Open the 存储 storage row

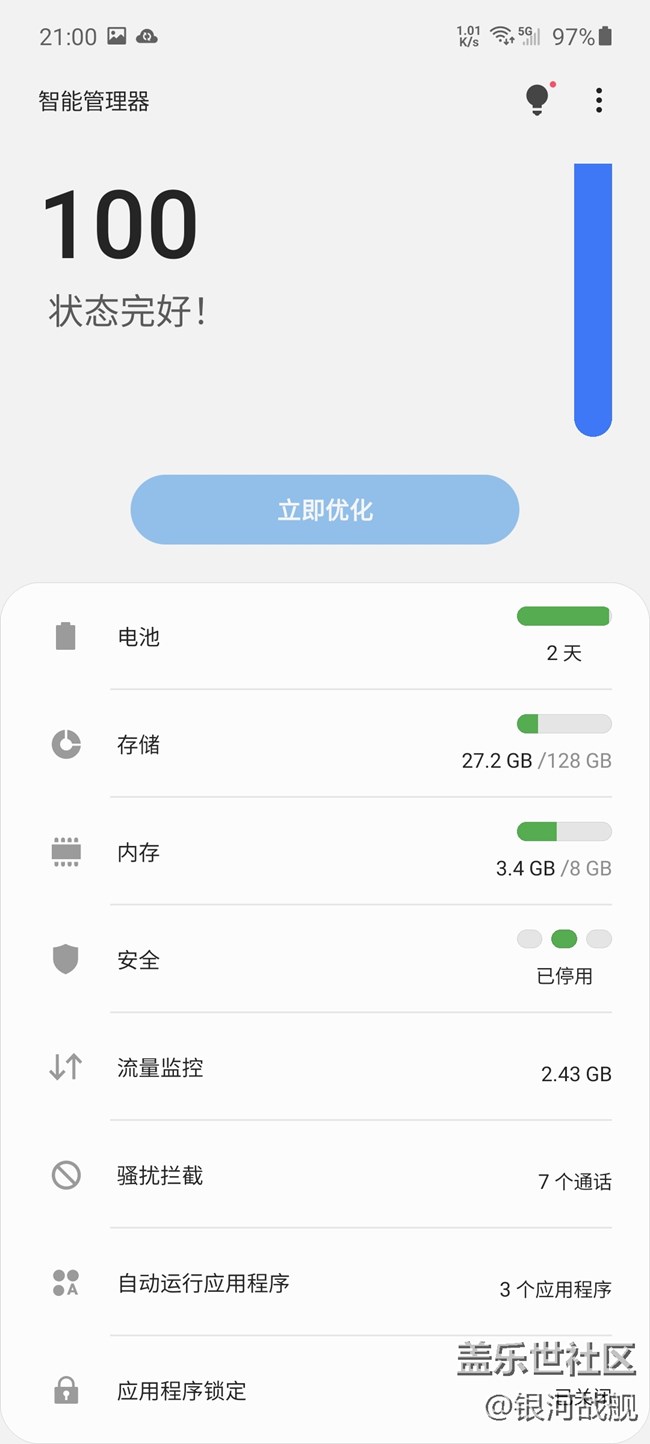(330, 745)
